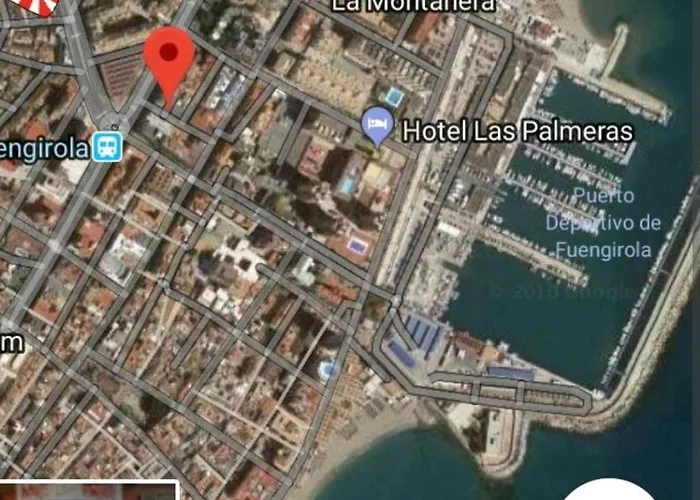The height and width of the screenshot is (500, 700).
Task: Open Puerto Deportivo de Fuengirola map label
Action: click(x=603, y=222)
